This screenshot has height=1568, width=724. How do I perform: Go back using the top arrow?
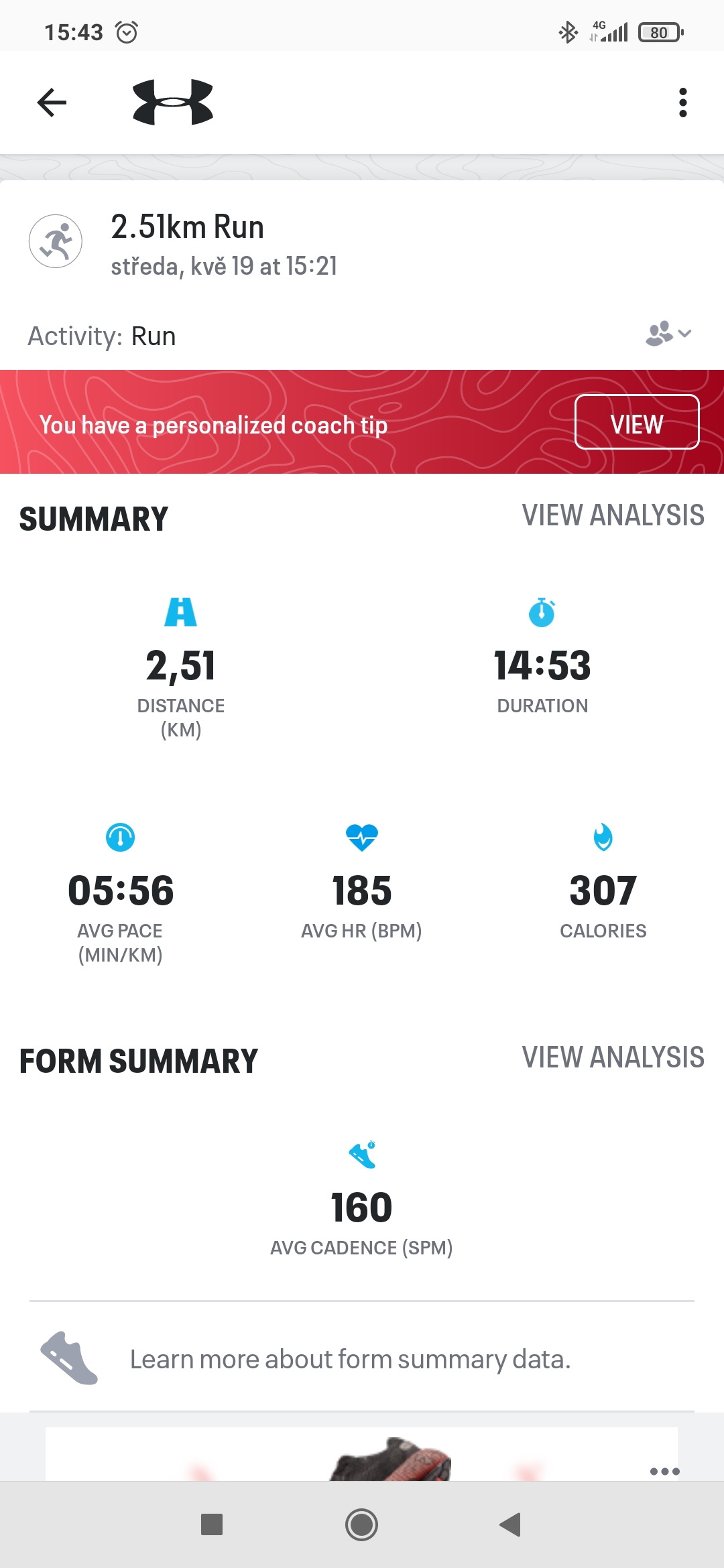pos(52,103)
